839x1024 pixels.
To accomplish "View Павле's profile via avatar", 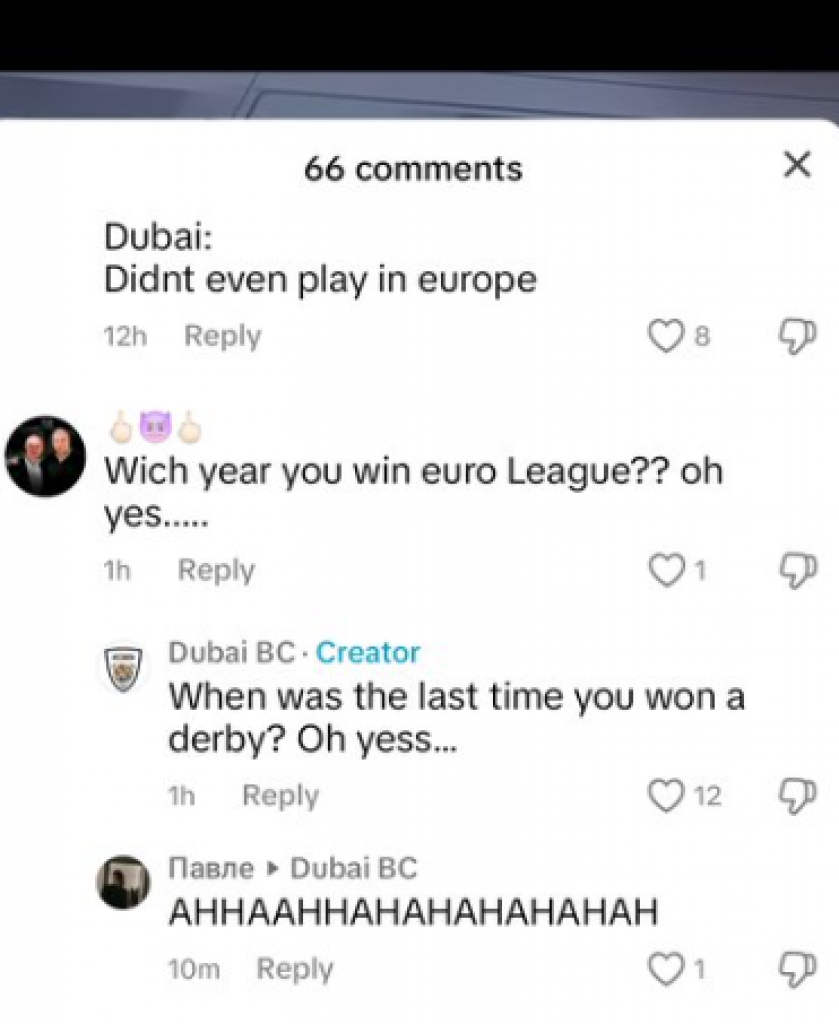I will (122, 882).
